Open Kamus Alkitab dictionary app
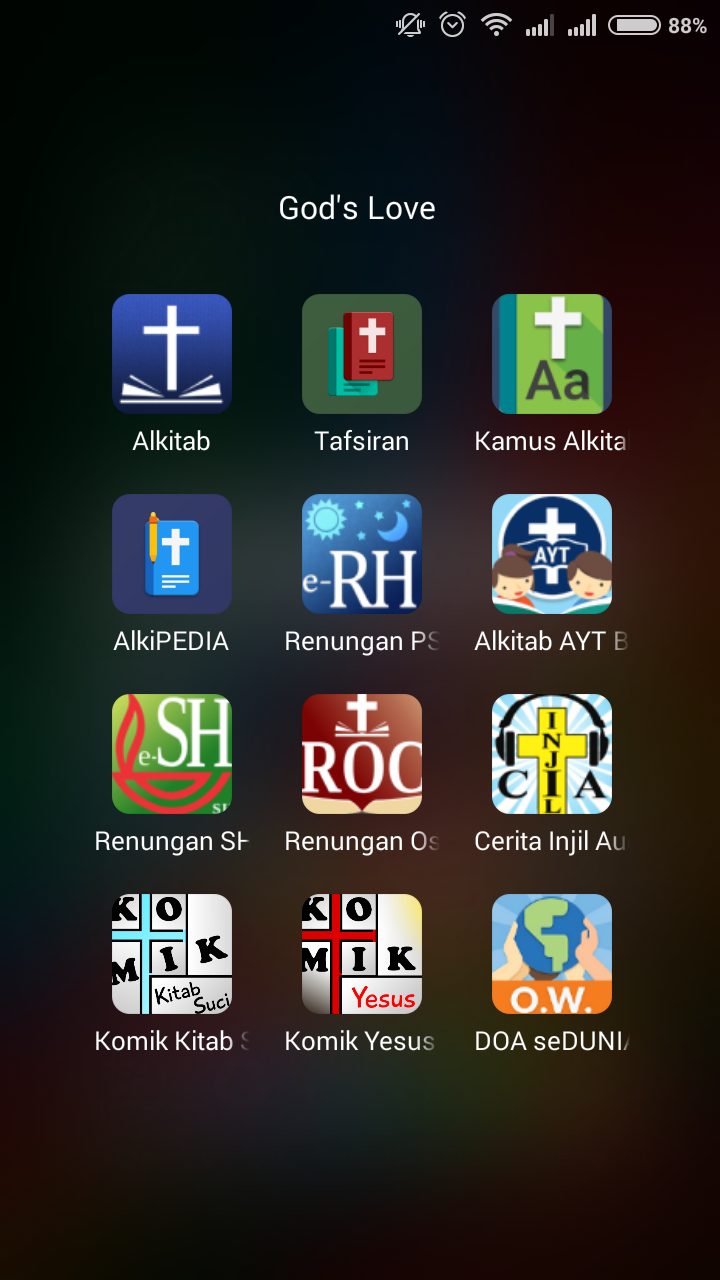Screen dimensions: 720x1280 552,354
